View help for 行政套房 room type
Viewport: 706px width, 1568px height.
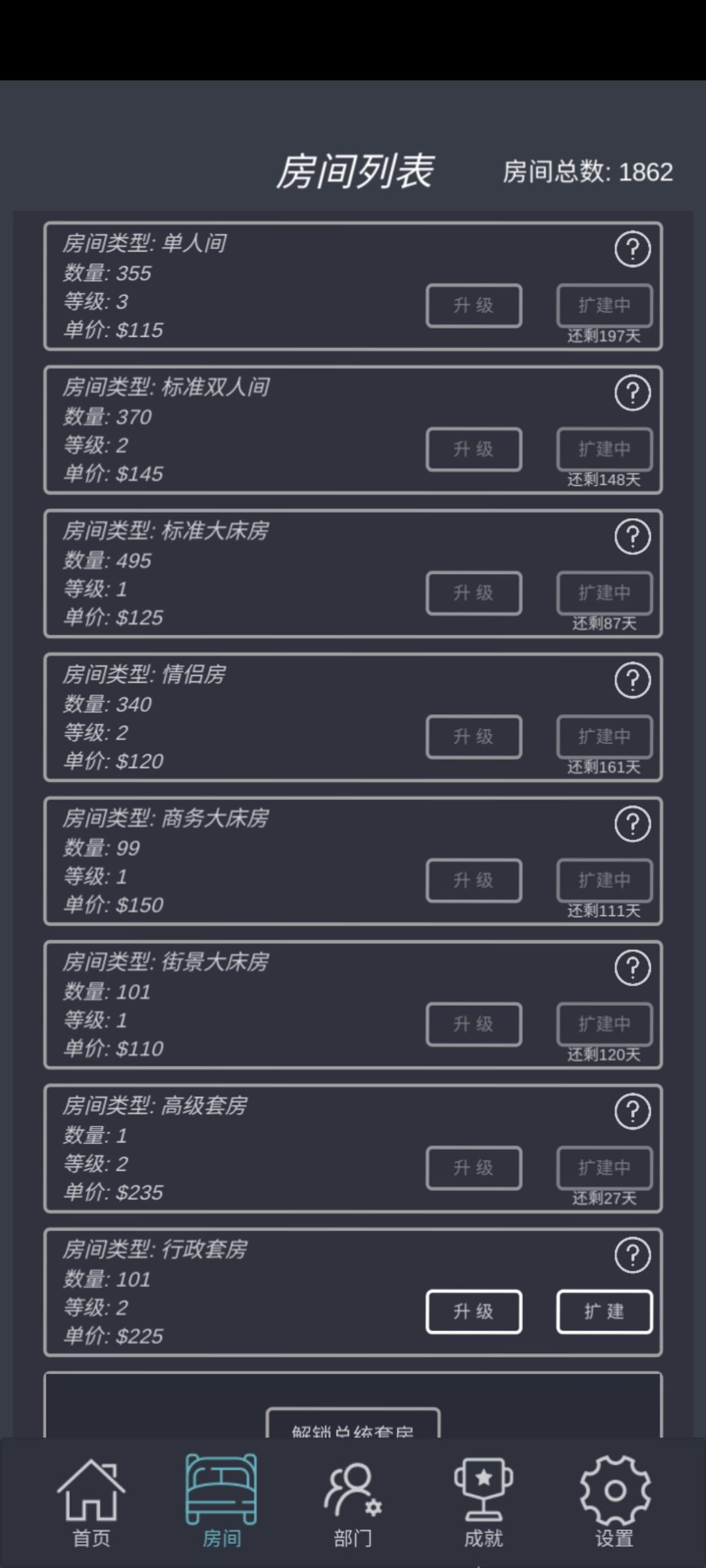(632, 1256)
